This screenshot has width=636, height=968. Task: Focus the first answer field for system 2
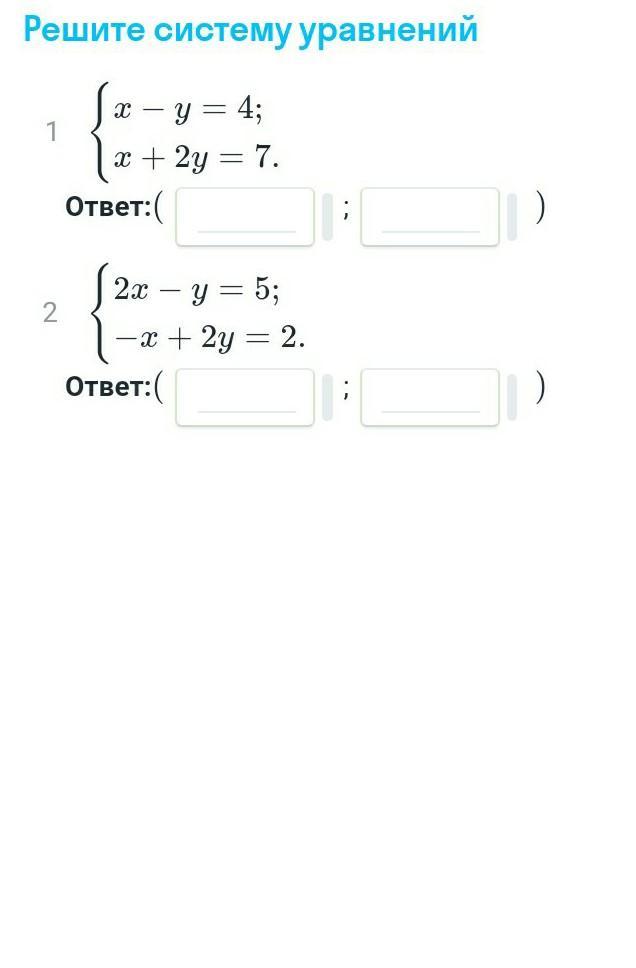[245, 397]
